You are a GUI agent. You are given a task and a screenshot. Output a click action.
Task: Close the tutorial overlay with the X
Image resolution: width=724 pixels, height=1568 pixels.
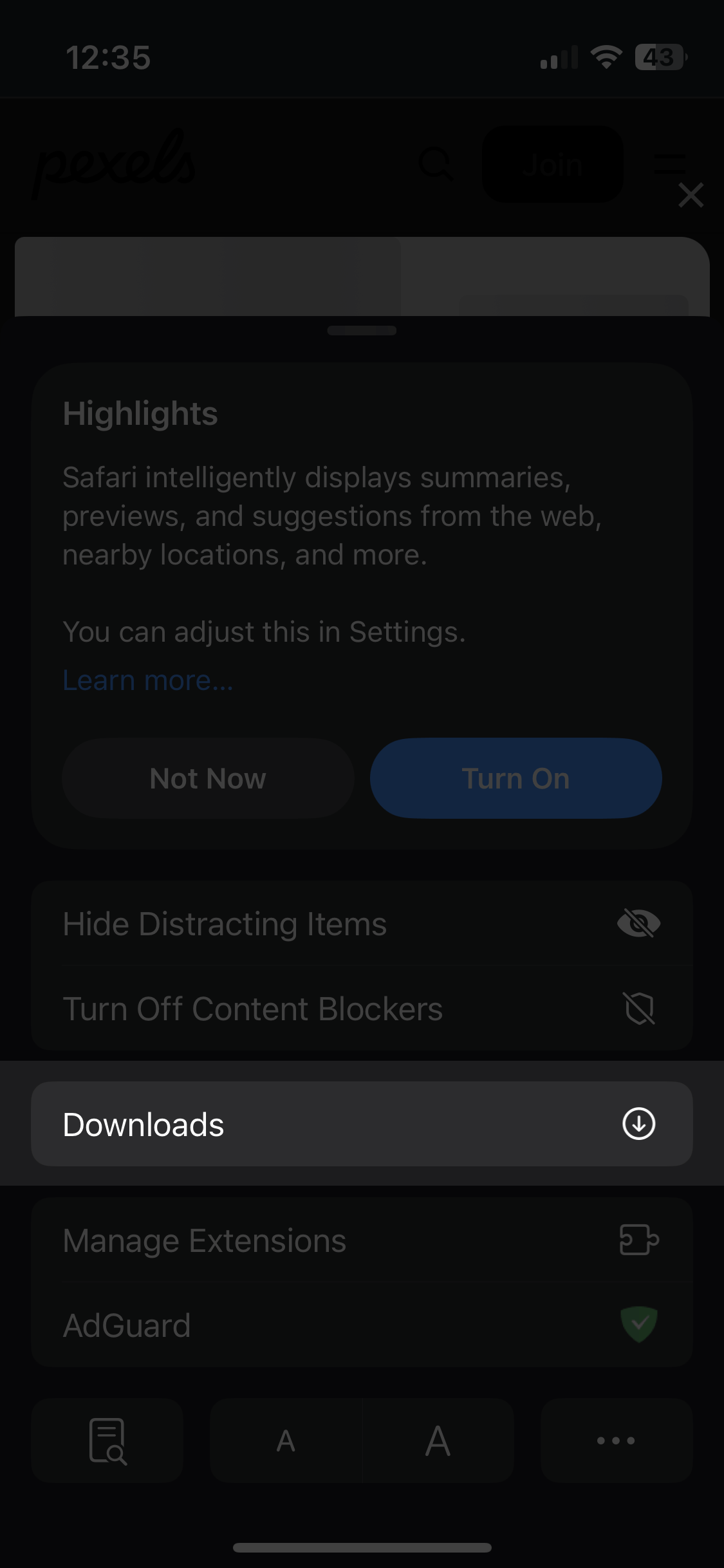[691, 195]
